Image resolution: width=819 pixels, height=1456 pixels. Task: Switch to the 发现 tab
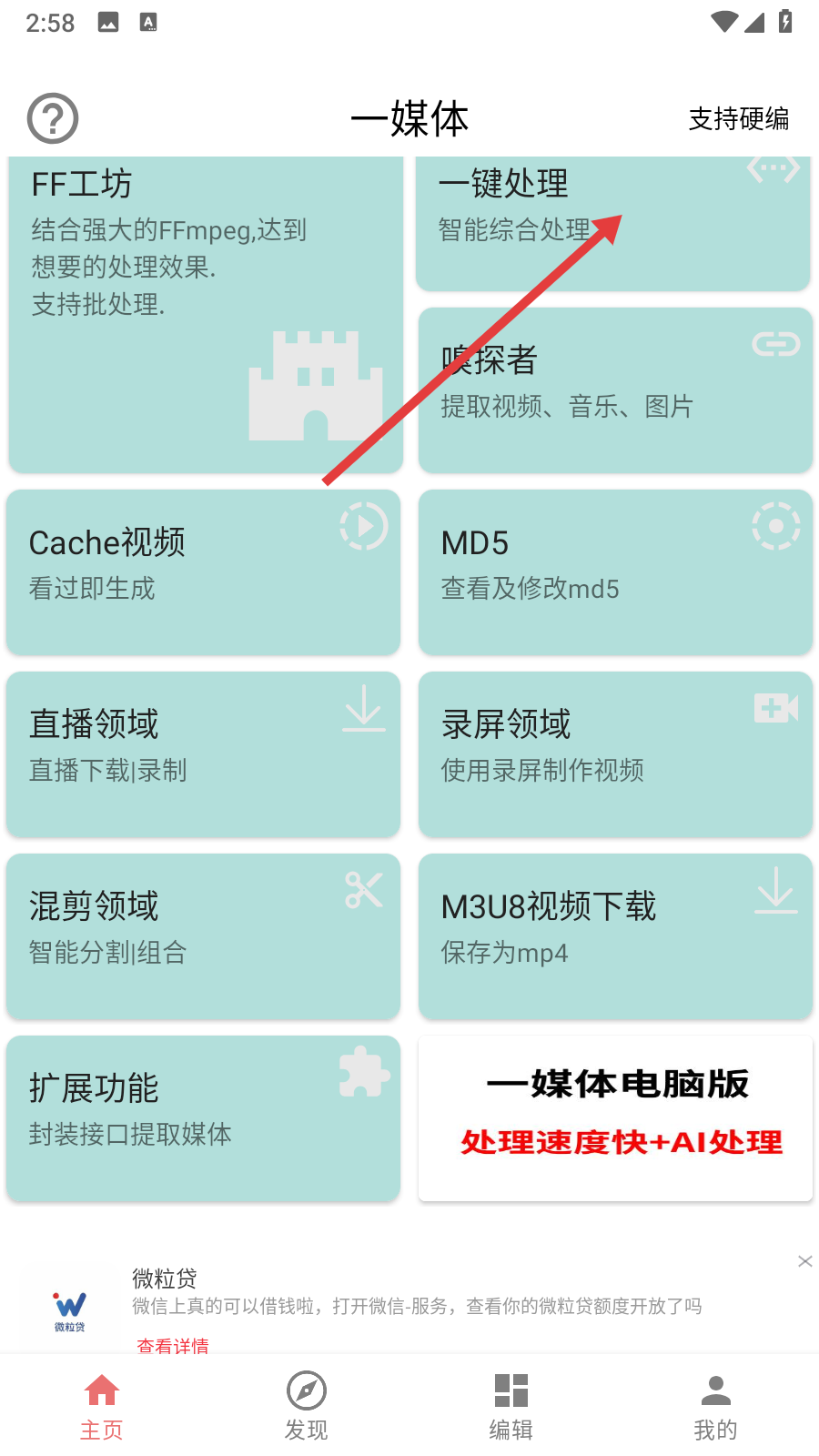[307, 1407]
